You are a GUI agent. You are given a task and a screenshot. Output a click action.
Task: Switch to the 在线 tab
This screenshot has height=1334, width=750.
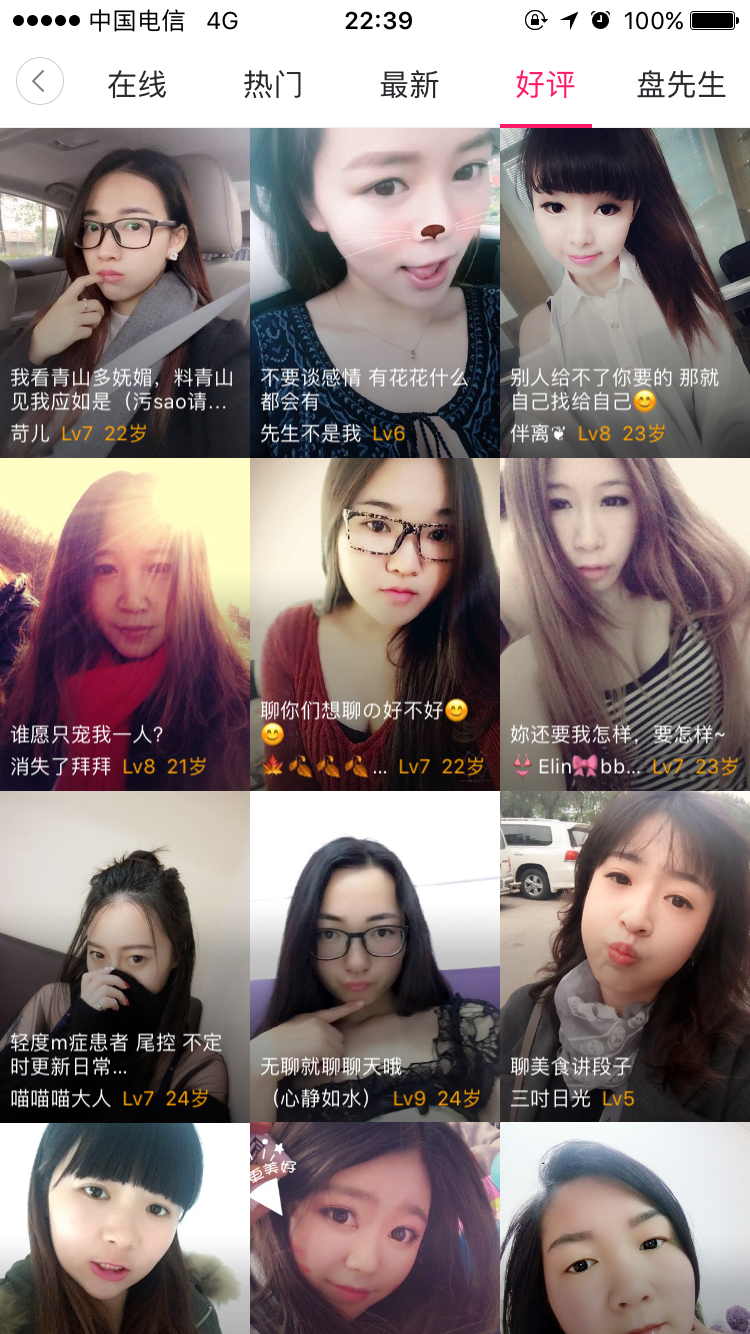tap(137, 85)
